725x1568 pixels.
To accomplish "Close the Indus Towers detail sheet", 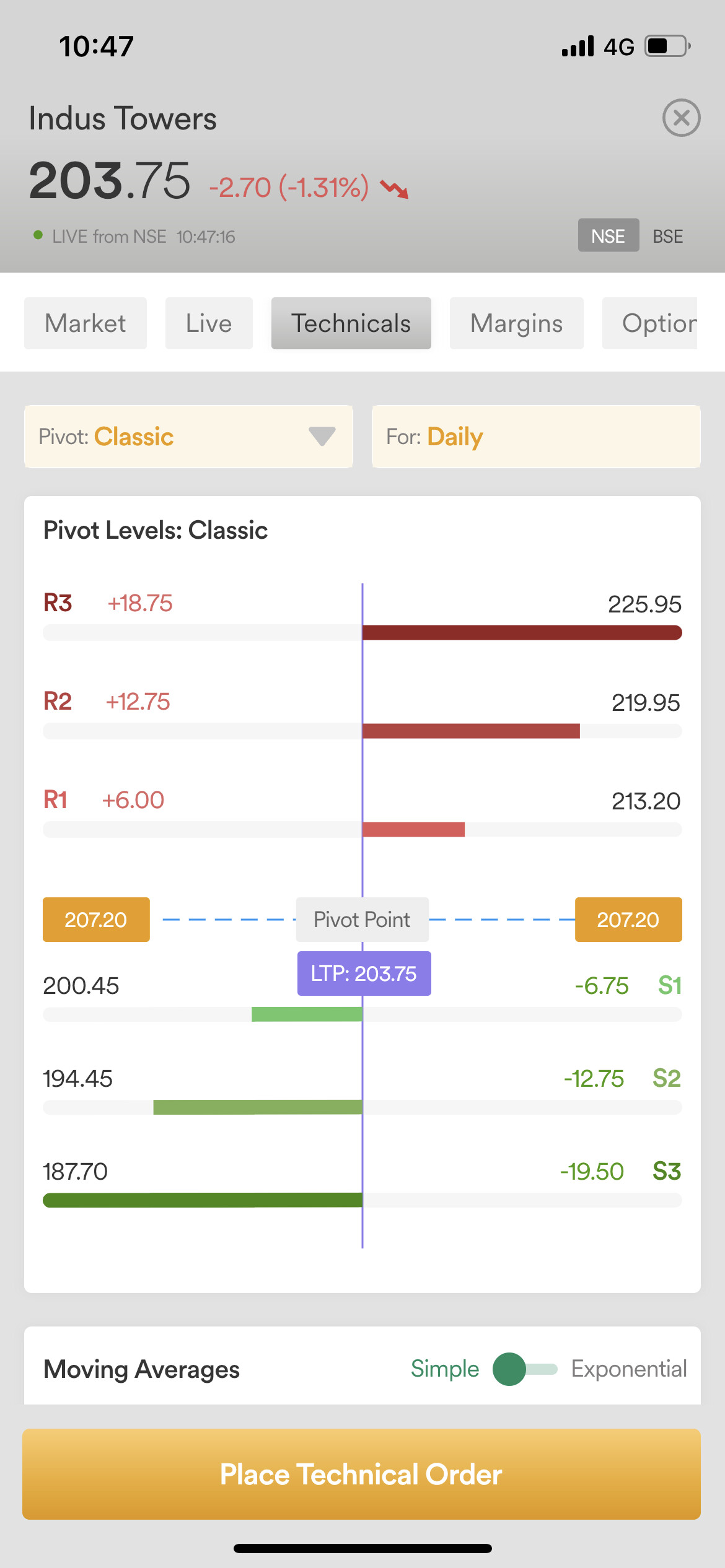I will click(x=681, y=118).
